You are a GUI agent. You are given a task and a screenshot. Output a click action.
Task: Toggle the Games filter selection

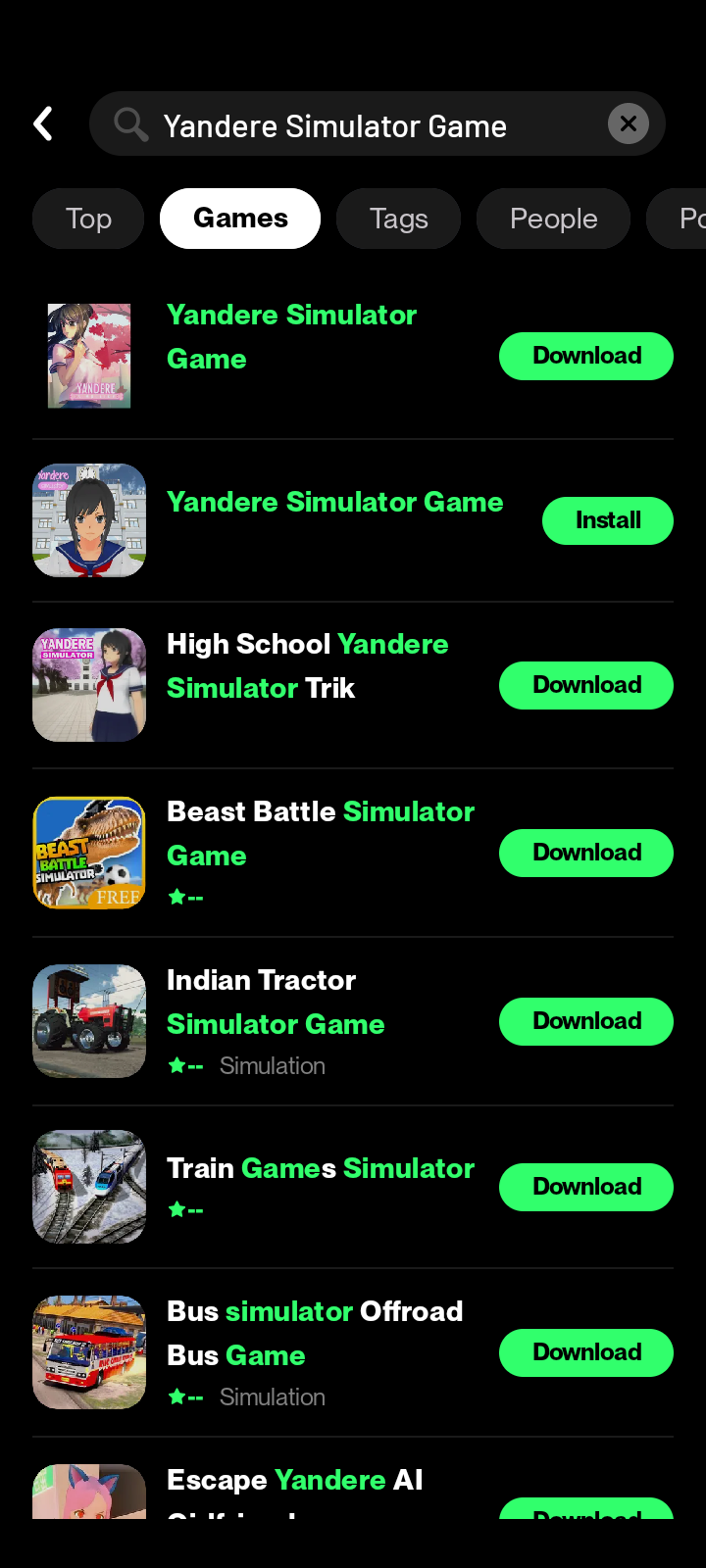tap(240, 219)
